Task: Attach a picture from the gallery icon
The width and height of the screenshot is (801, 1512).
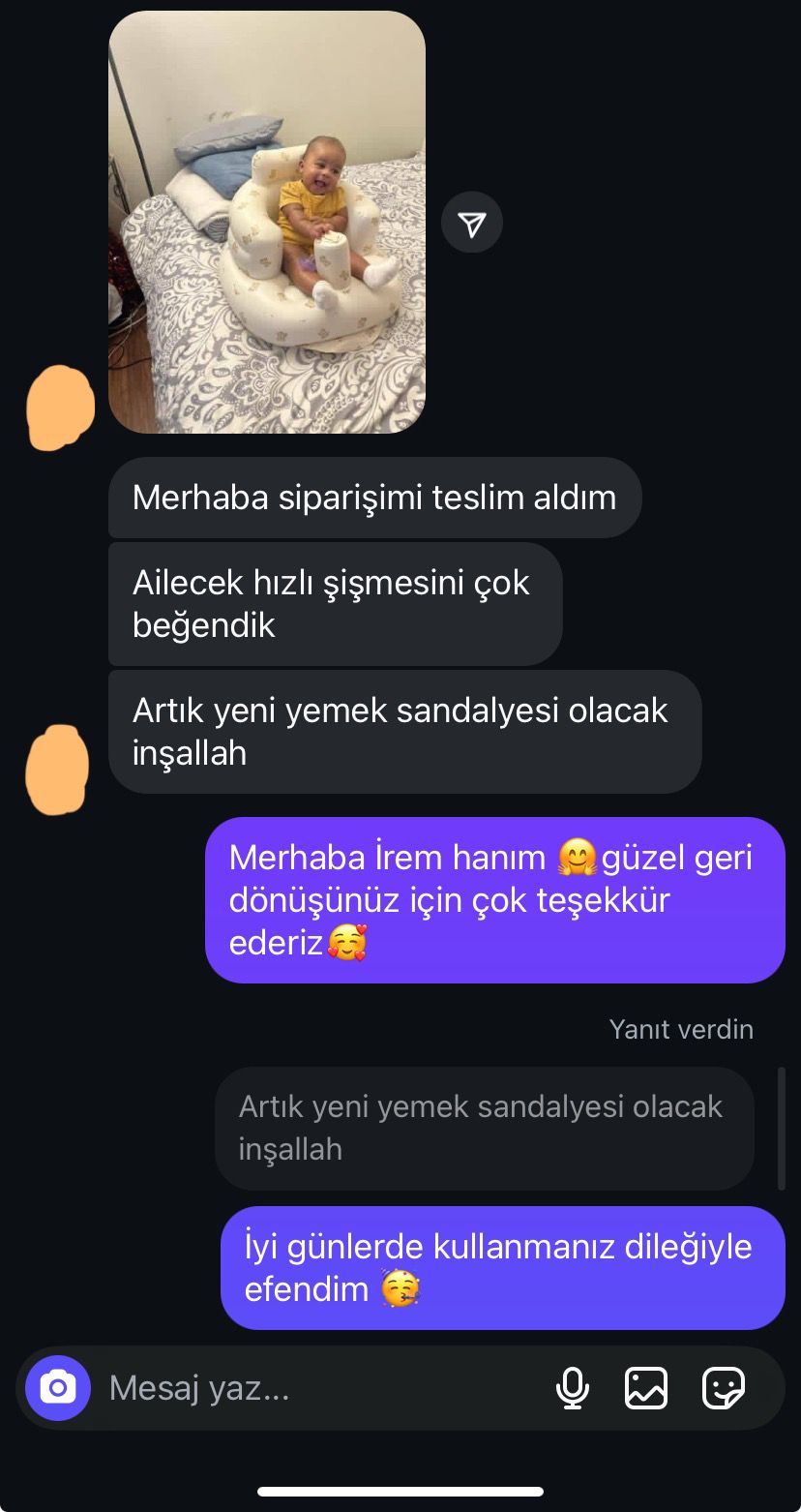Action: (x=646, y=1388)
